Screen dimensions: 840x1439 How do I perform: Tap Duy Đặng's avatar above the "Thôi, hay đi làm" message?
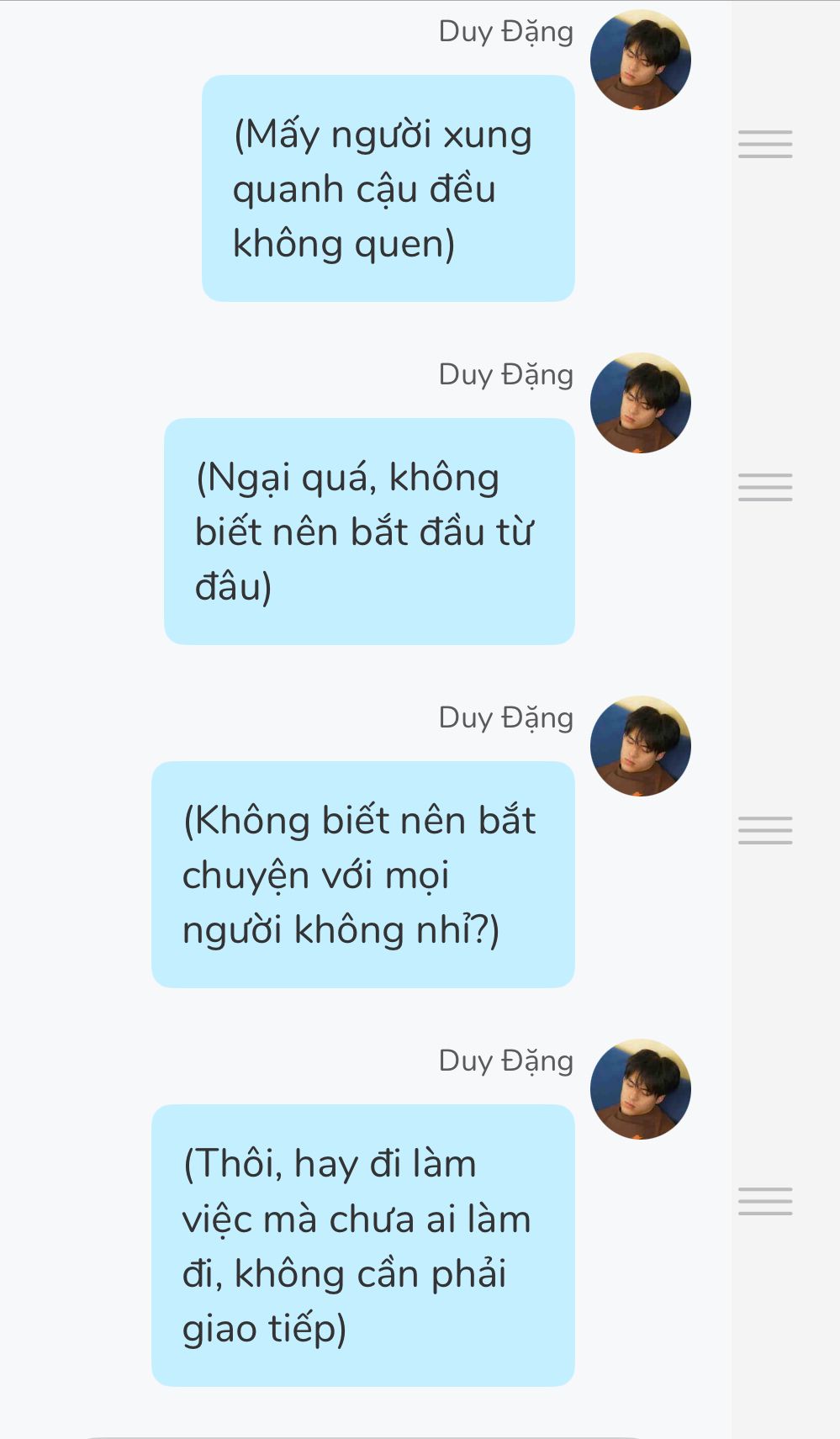641,1089
